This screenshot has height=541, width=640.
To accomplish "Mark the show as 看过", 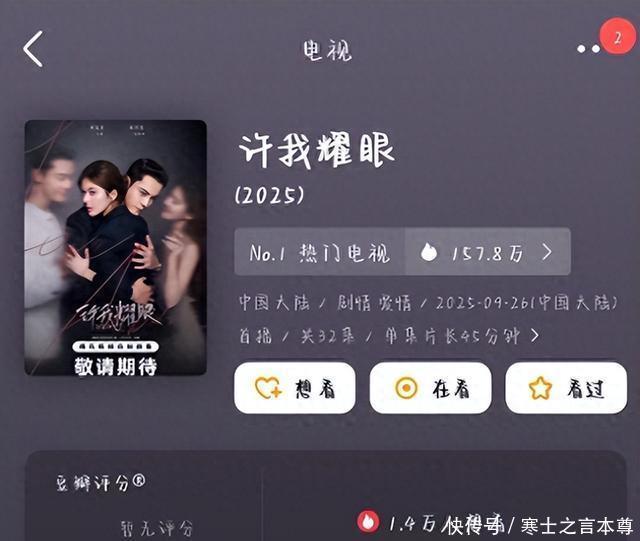I will tap(565, 389).
